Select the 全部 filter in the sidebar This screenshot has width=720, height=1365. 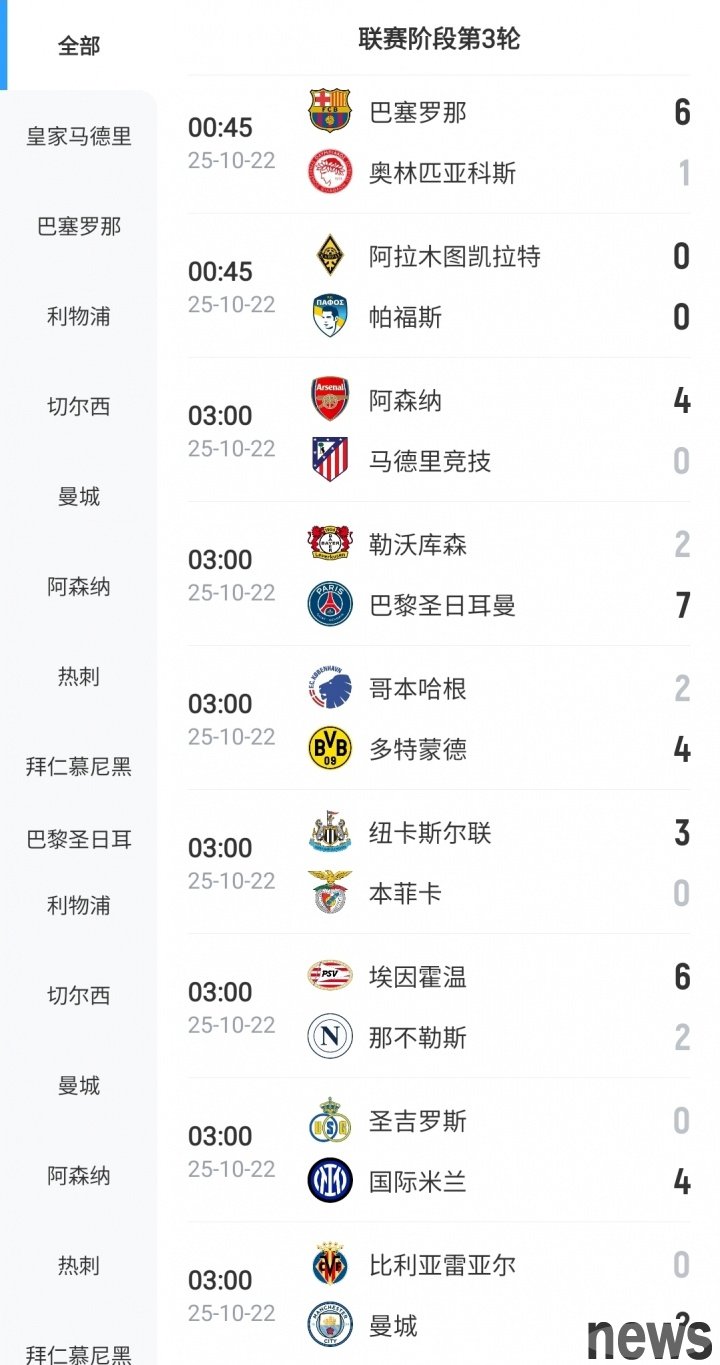click(79, 46)
